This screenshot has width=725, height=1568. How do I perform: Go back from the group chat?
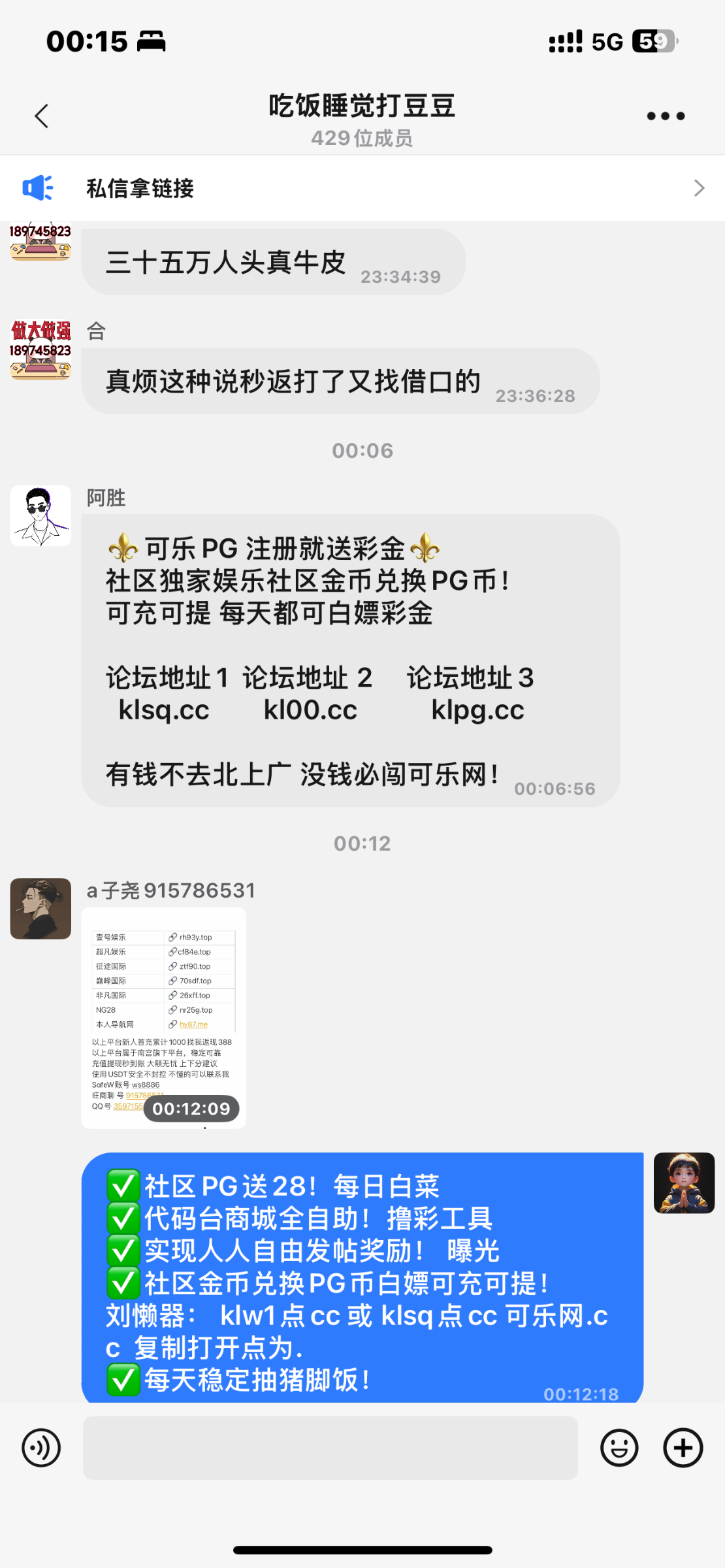click(42, 116)
